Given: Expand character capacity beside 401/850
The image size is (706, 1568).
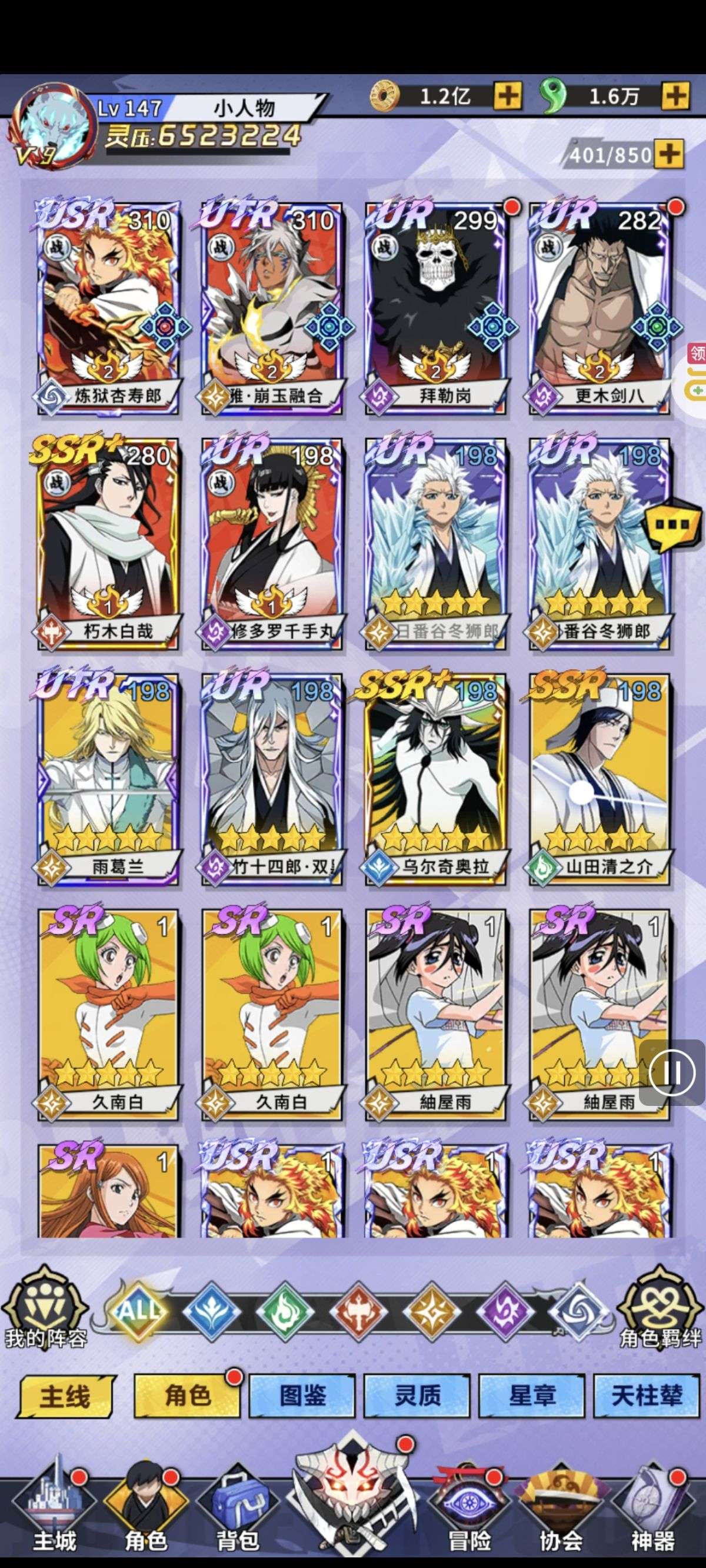Looking at the screenshot, I should 668,154.
